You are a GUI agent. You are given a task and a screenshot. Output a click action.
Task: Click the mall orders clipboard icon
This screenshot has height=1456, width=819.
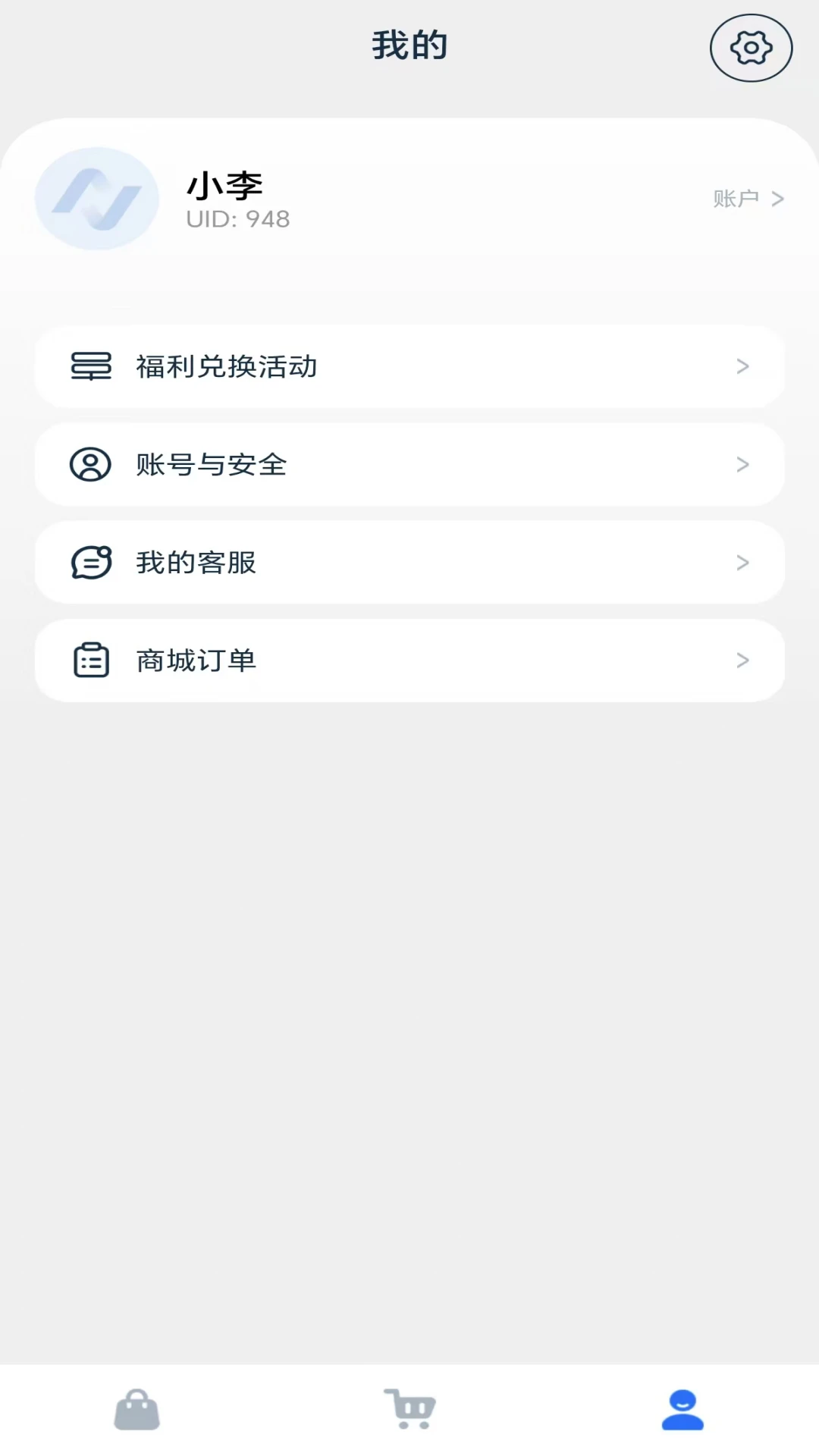click(92, 661)
